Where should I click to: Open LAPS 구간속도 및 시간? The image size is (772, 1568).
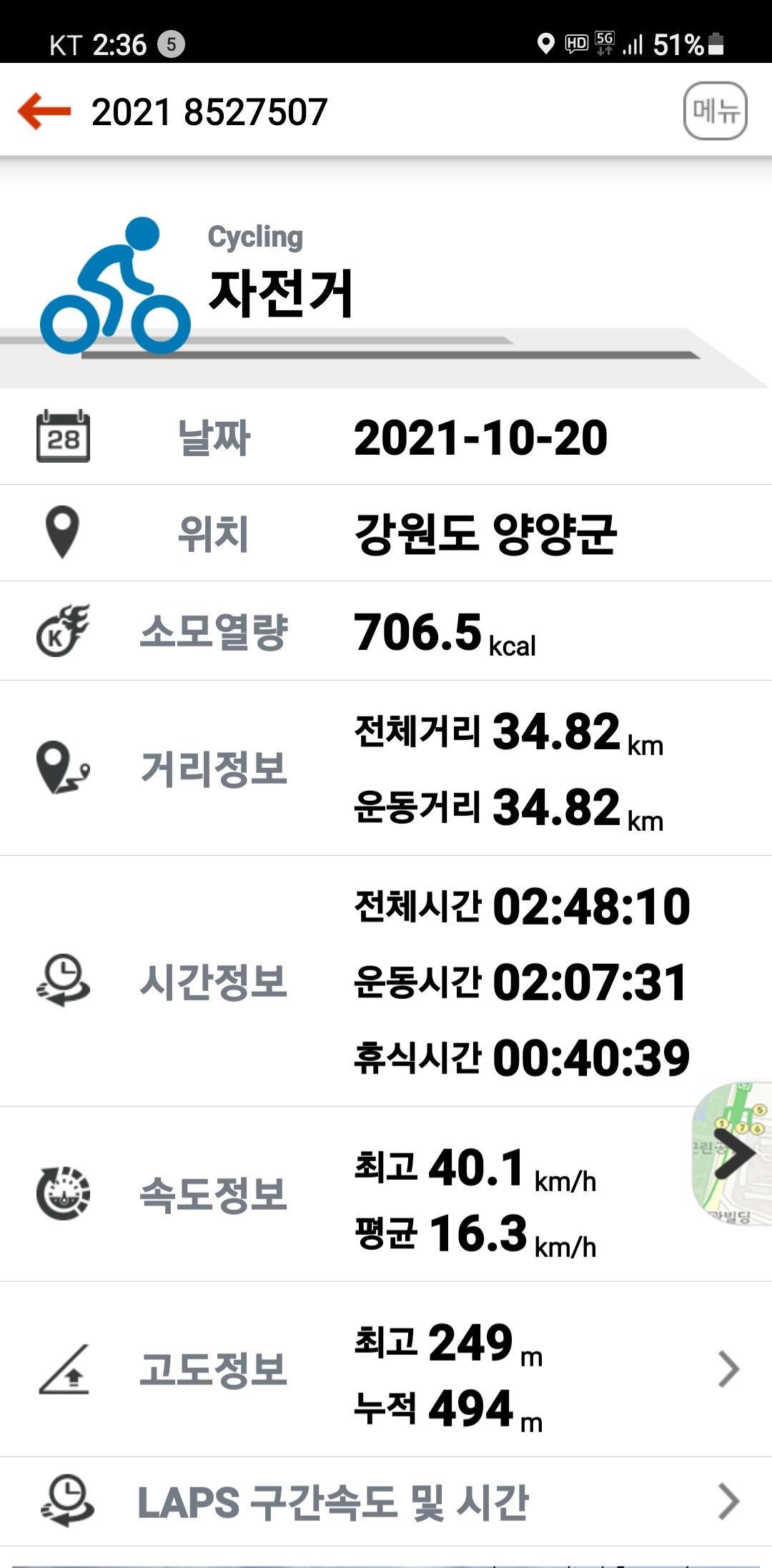(x=386, y=1502)
